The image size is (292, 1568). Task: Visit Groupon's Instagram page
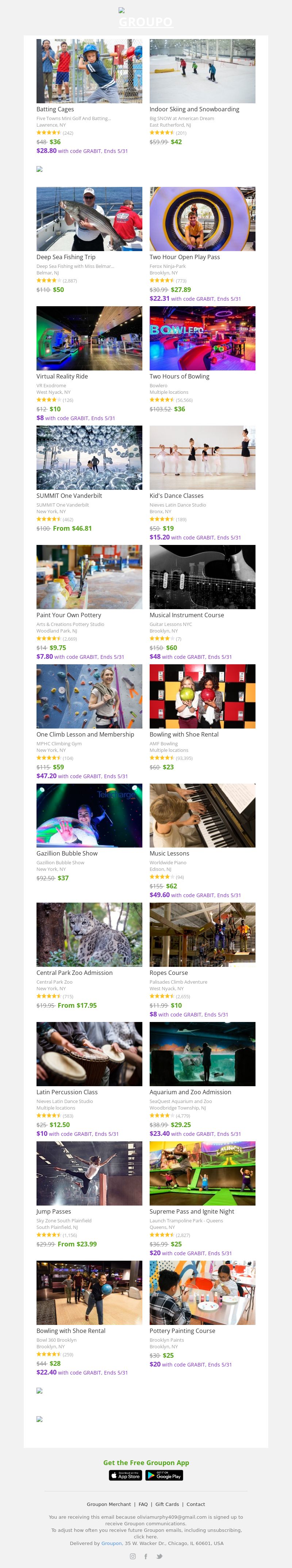[x=132, y=1556]
